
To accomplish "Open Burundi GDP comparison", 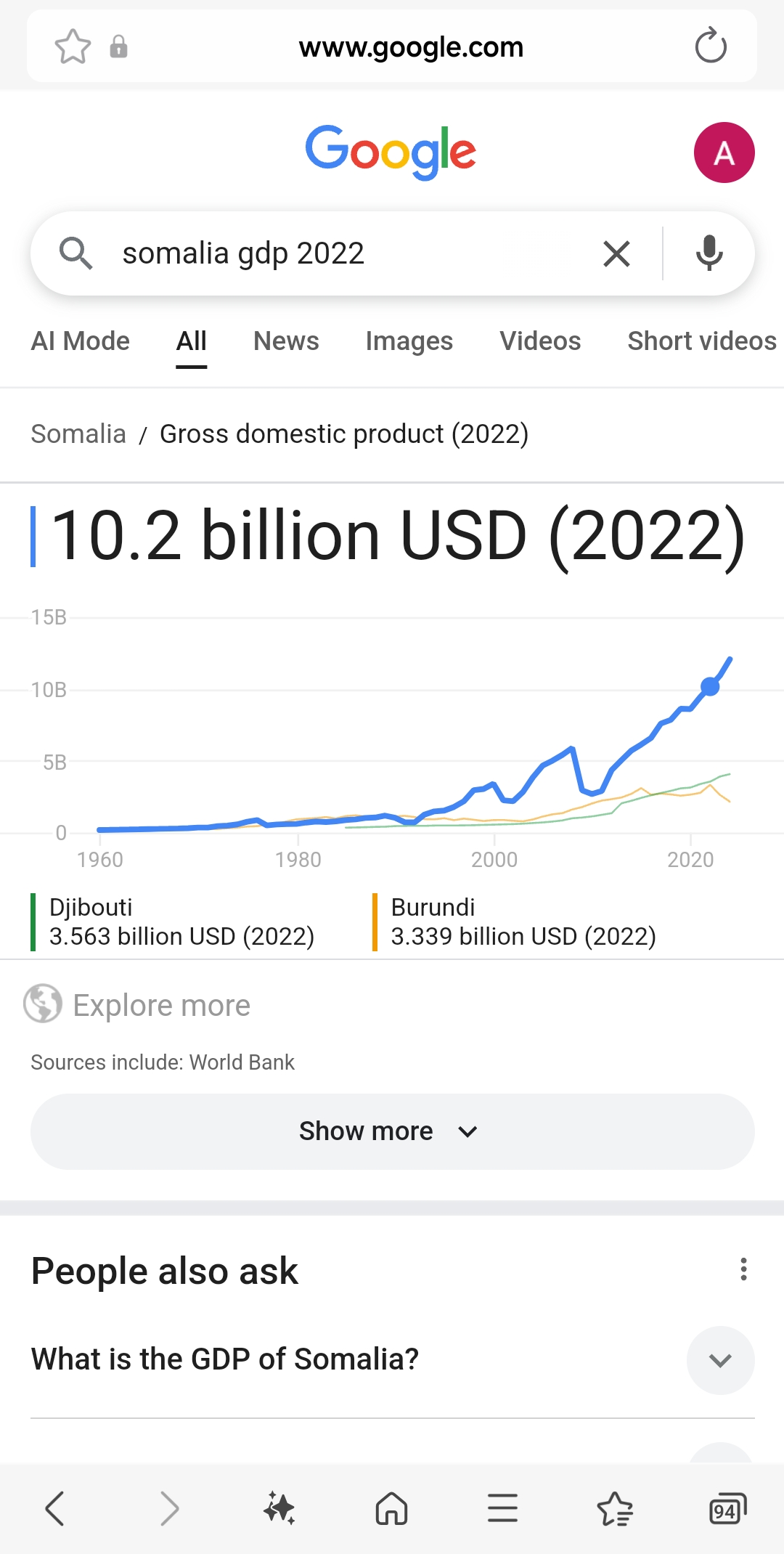I will click(523, 922).
